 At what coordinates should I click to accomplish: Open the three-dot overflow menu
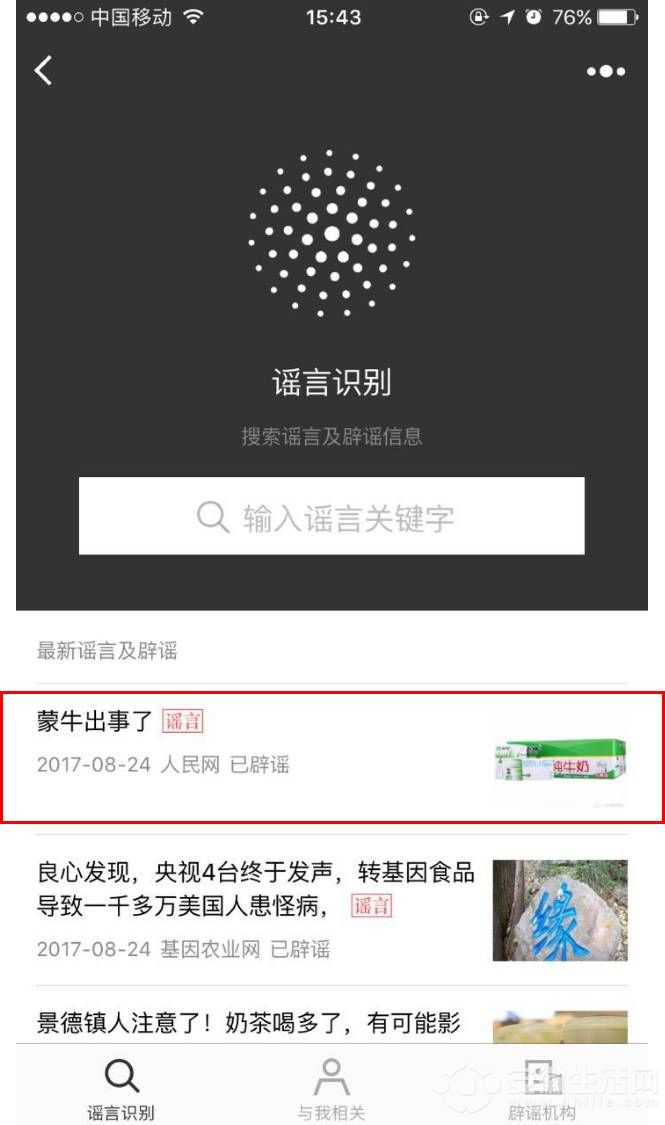[606, 72]
